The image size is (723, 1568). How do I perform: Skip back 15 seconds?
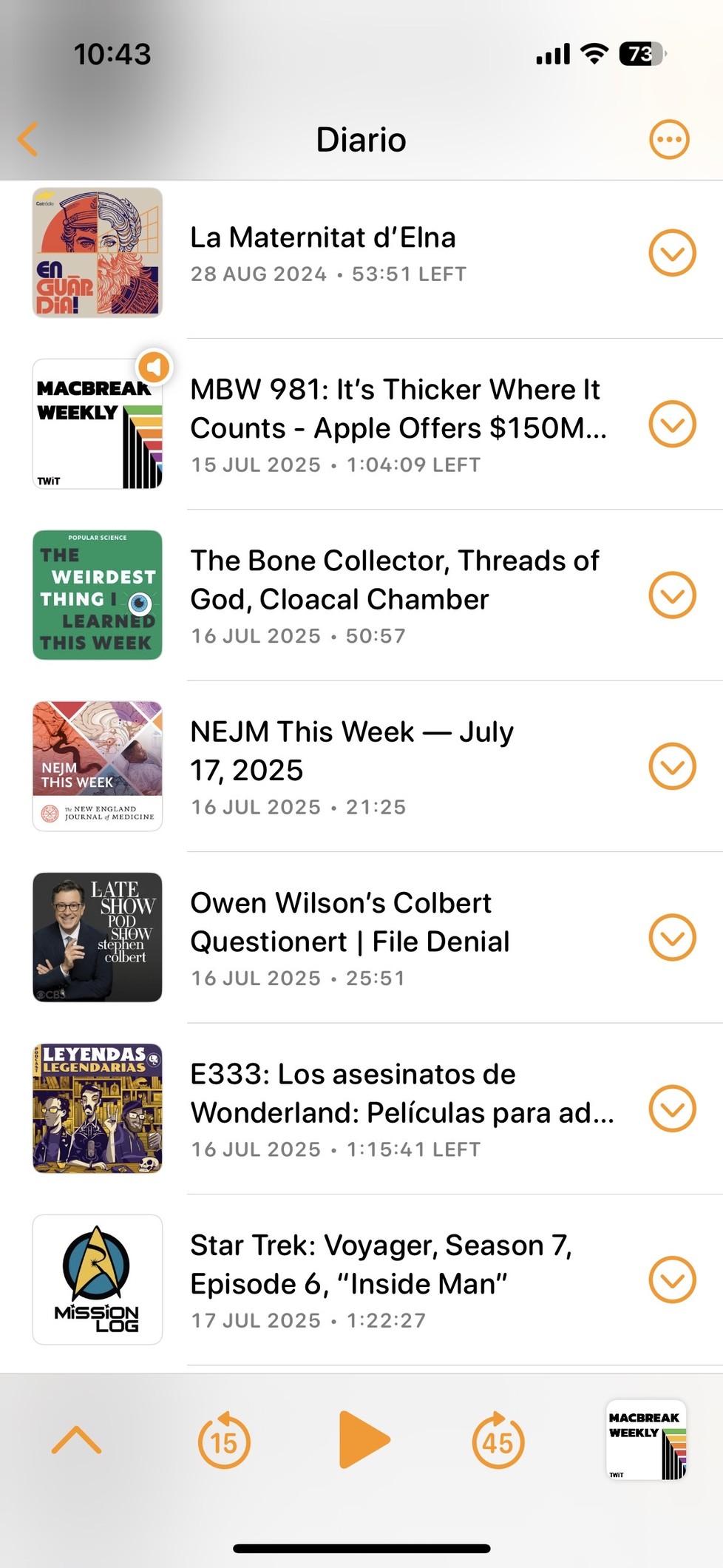pyautogui.click(x=224, y=1440)
